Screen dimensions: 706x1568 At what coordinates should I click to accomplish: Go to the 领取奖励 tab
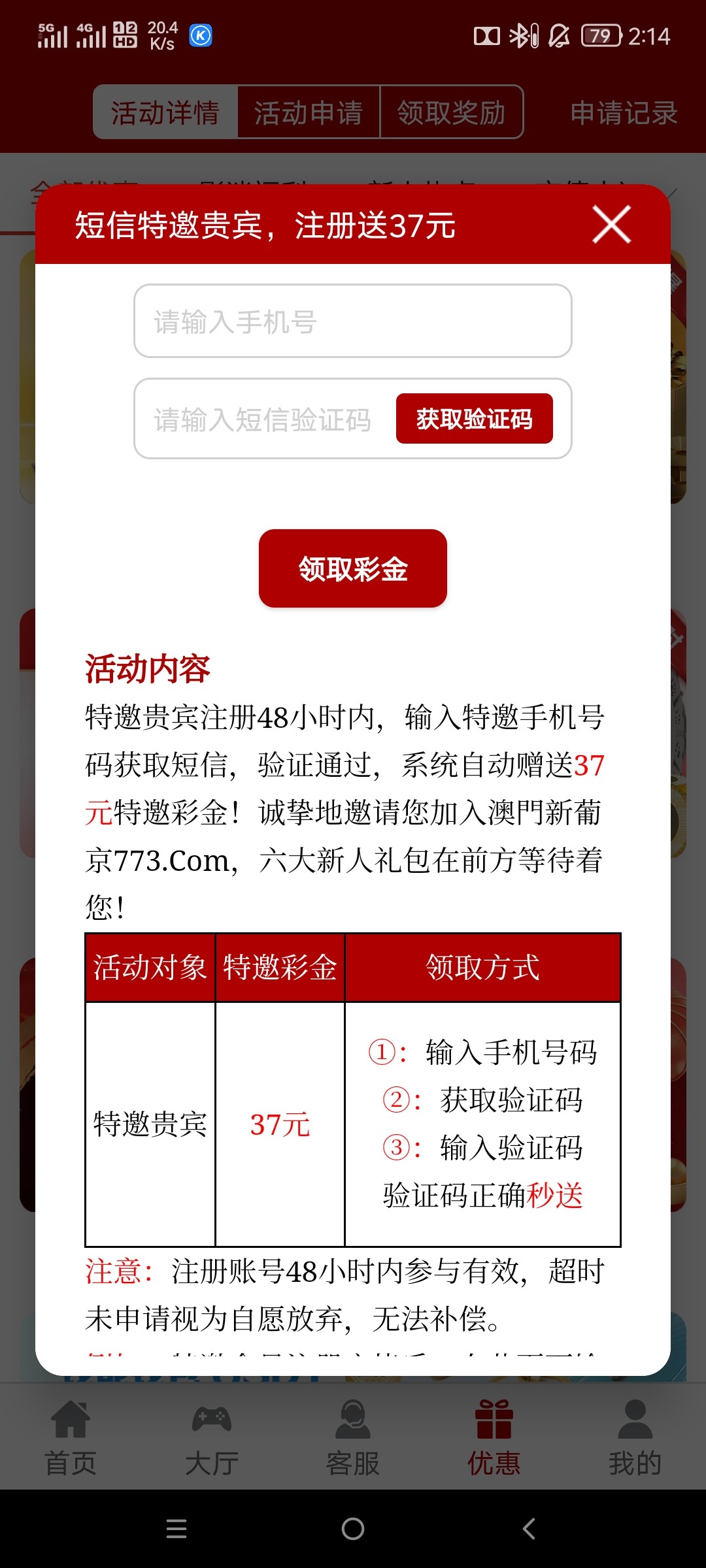point(452,112)
